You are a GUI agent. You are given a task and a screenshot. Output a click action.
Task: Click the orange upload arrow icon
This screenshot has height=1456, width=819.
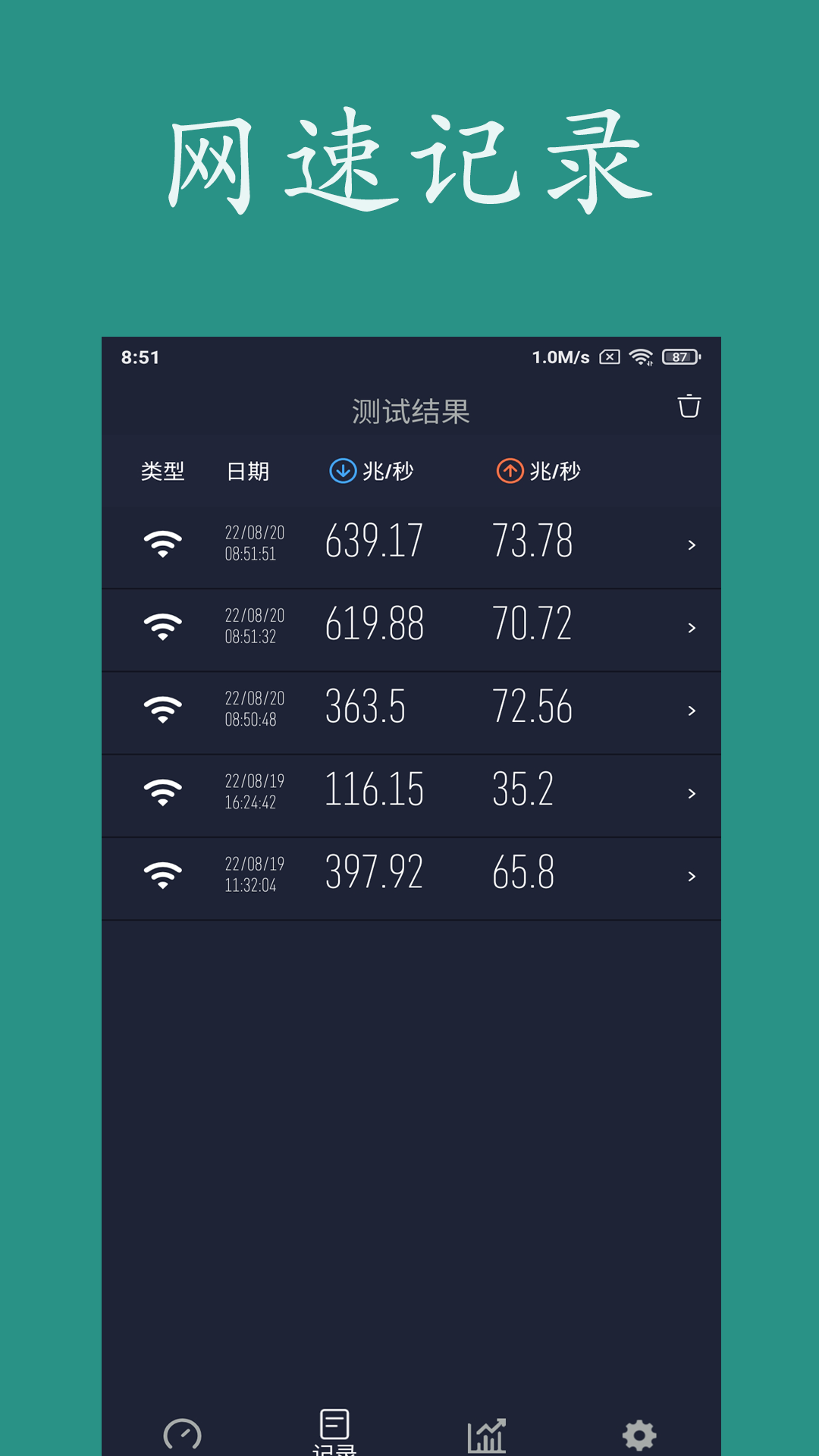coord(510,471)
